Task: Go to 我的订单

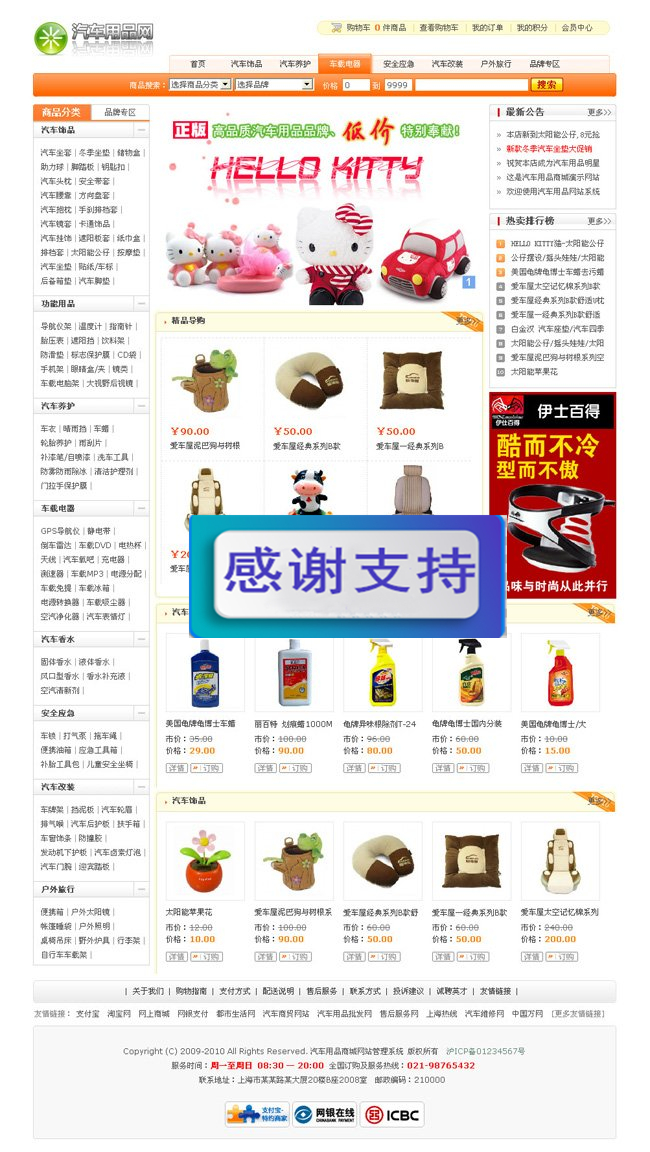Action: [x=487, y=28]
